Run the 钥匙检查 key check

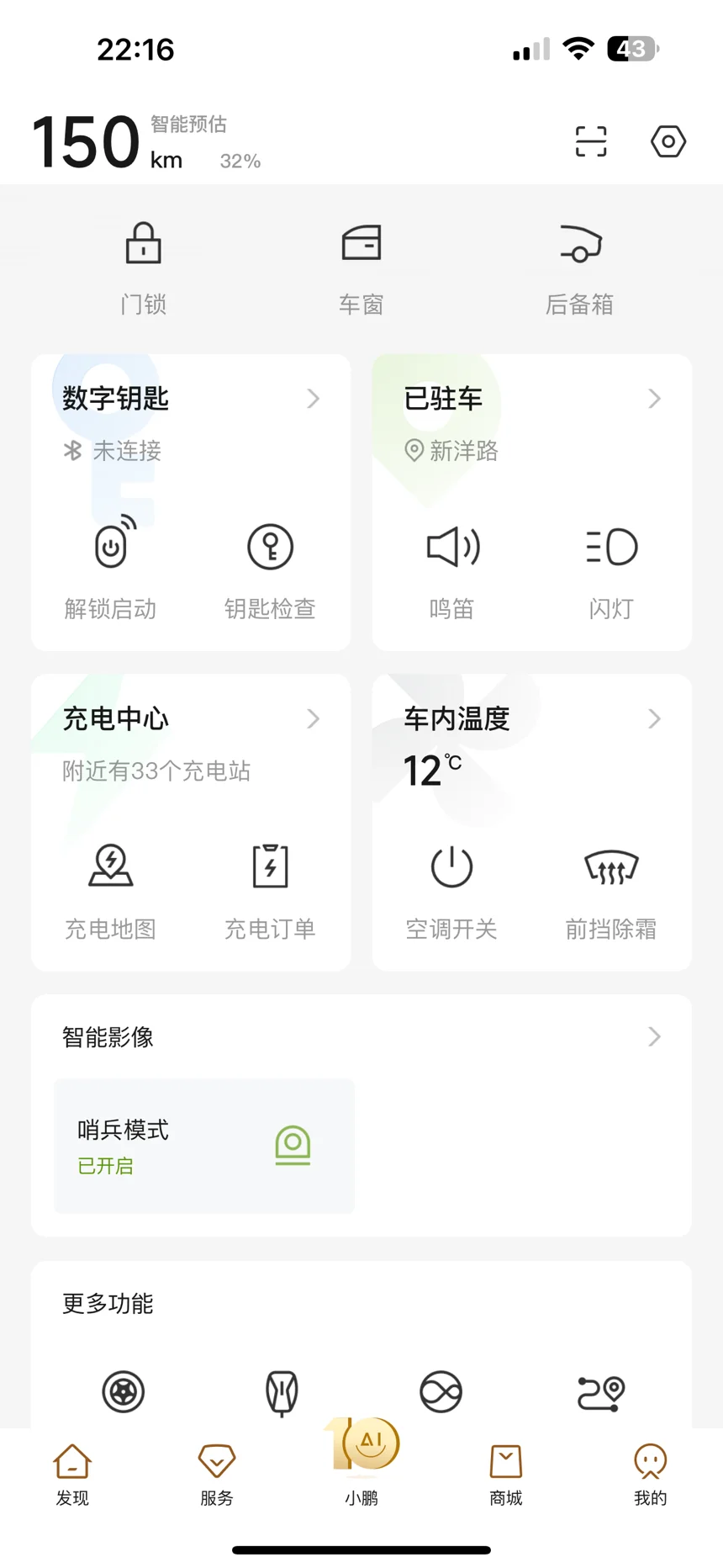(270, 568)
